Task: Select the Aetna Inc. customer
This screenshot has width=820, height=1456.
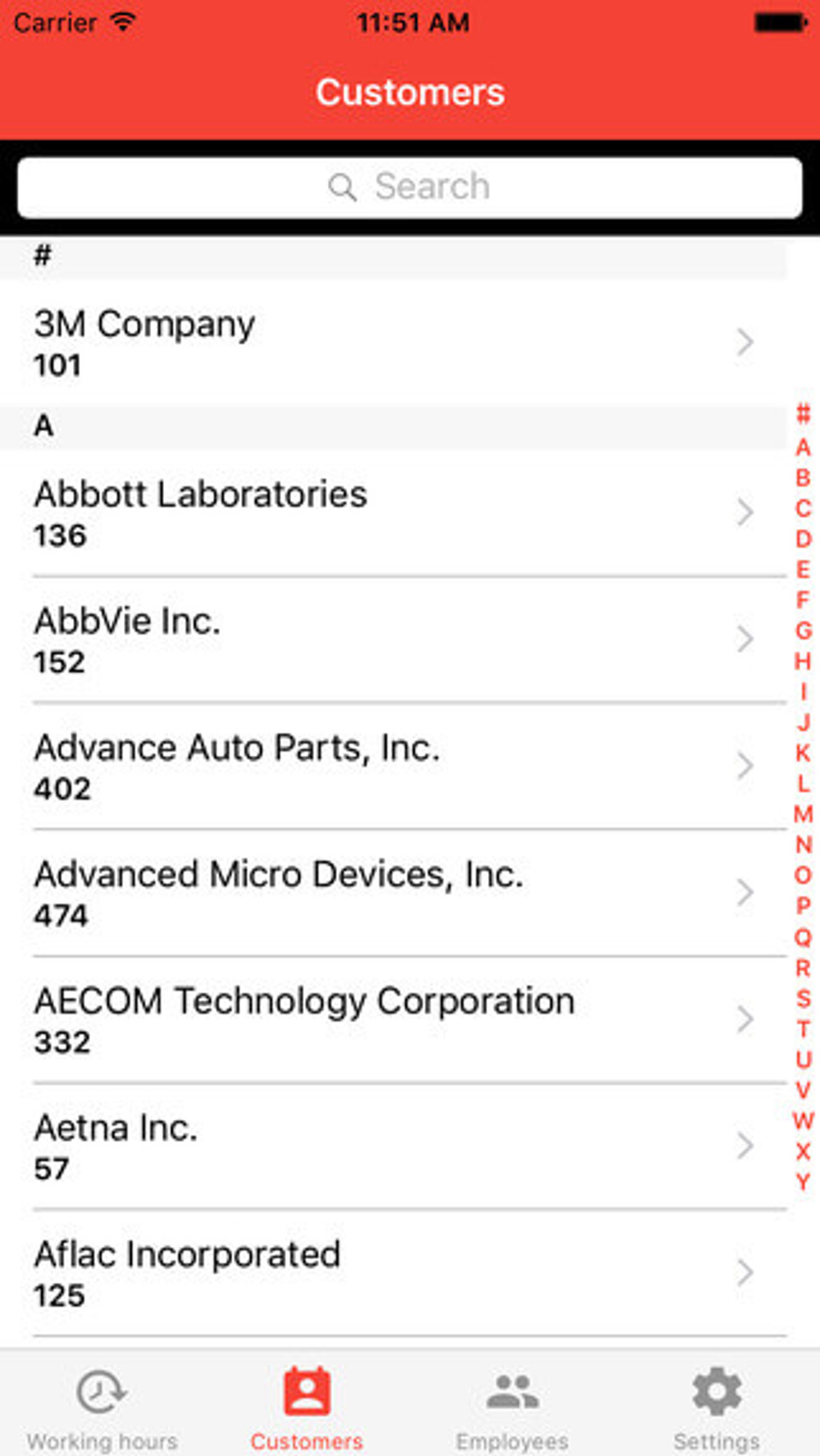Action: coord(394,1146)
